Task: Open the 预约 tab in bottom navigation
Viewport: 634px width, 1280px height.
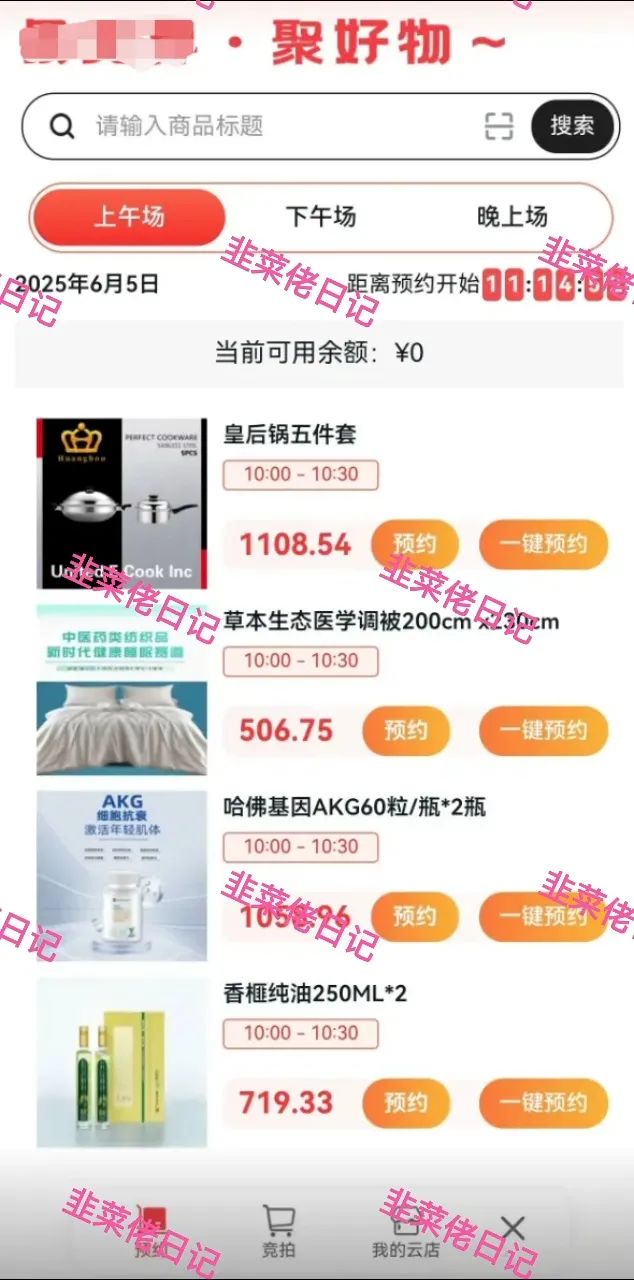Action: click(152, 1232)
